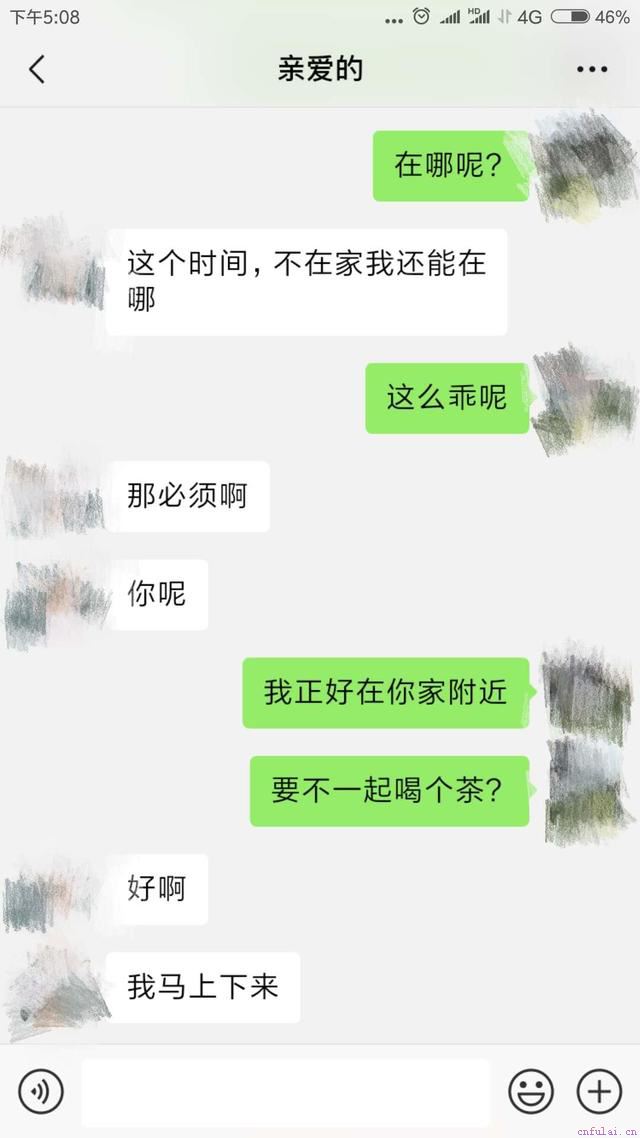Open the avatar next to 要不一起喝个茶？
This screenshot has height=1138, width=640.
click(x=588, y=790)
